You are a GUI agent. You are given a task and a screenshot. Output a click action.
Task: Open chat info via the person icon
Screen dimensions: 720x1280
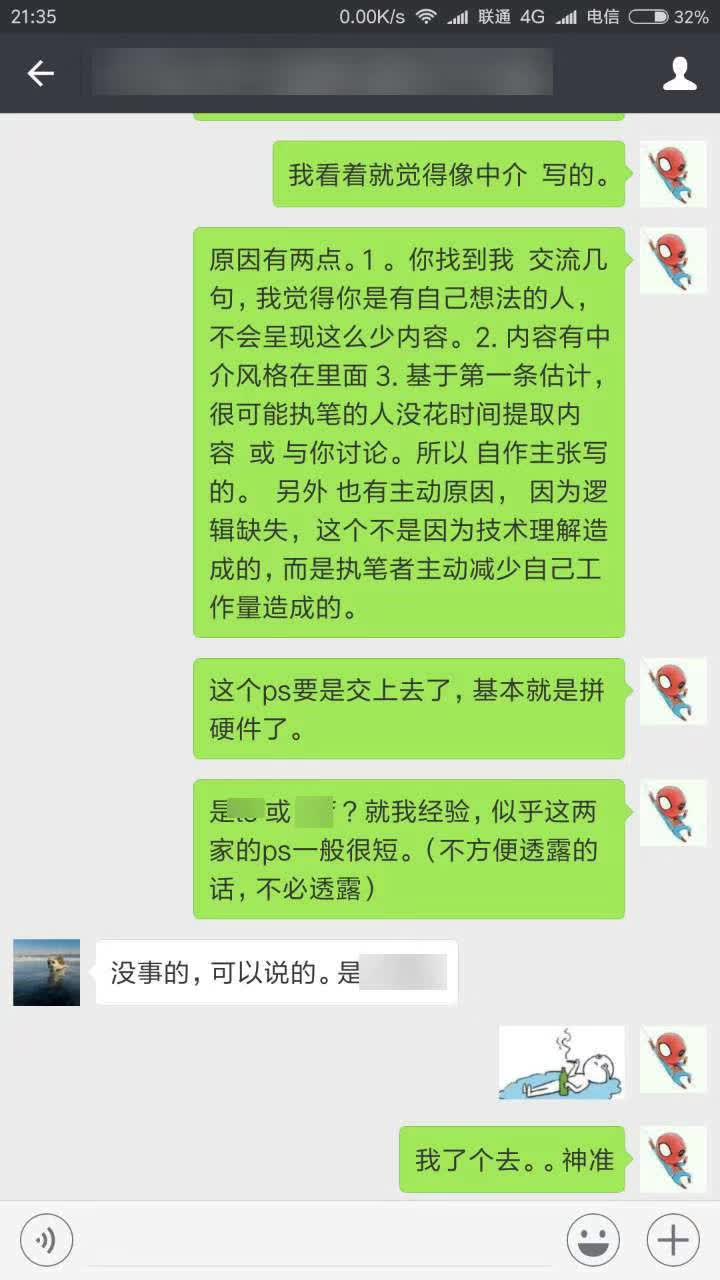tap(680, 73)
